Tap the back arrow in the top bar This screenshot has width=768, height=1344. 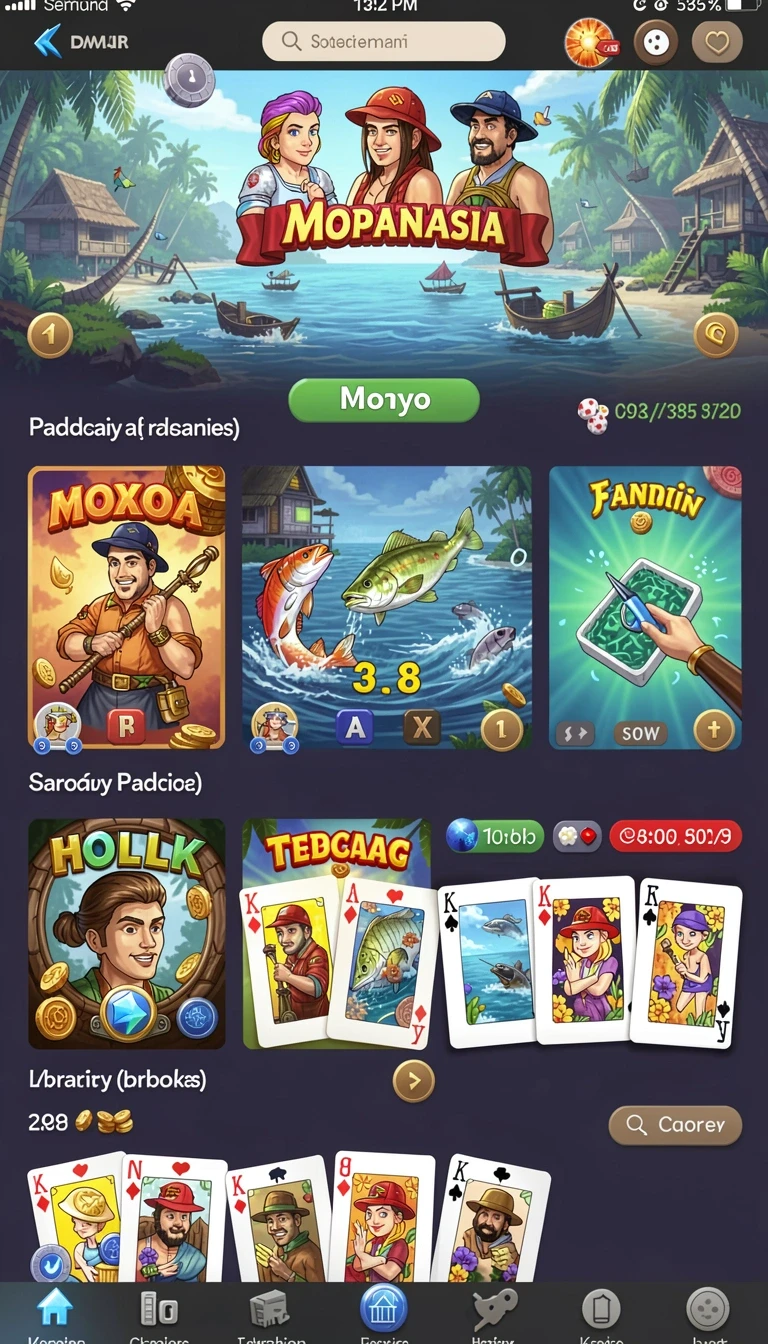coord(47,42)
